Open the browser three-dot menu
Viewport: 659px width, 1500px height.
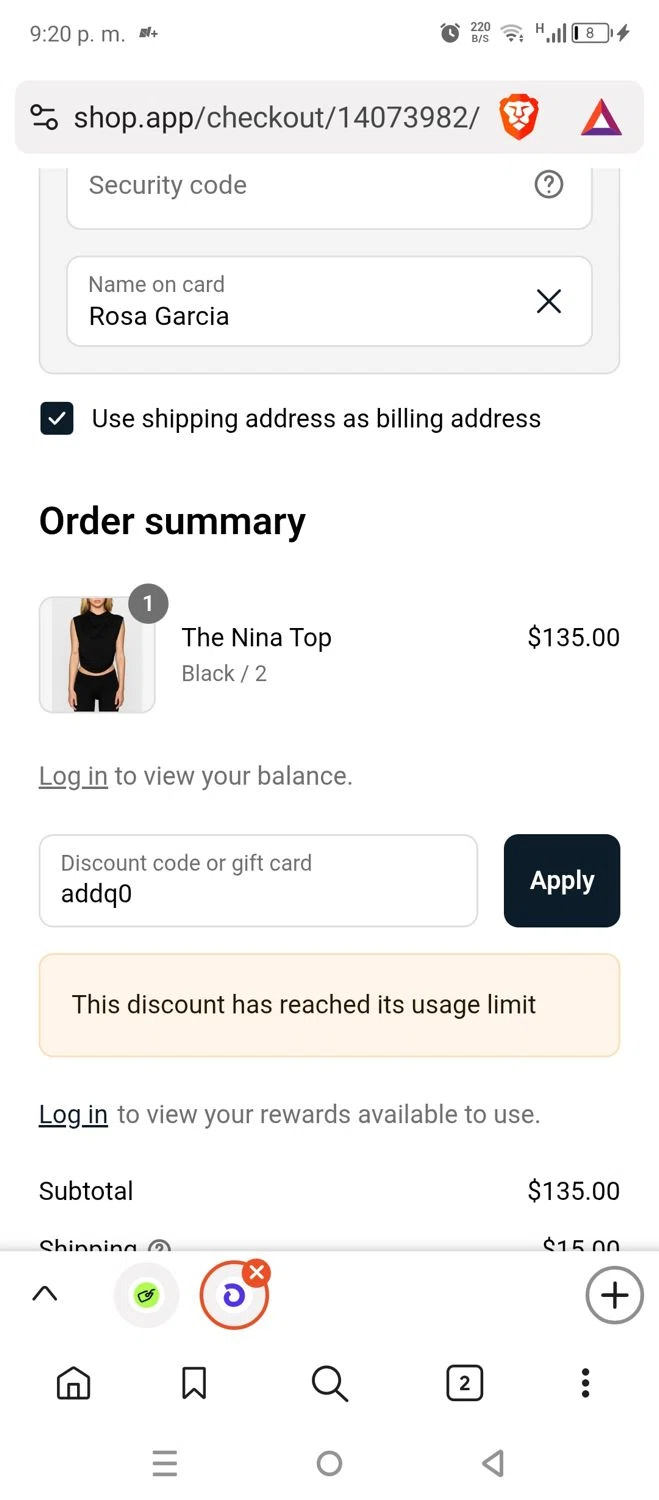[x=585, y=1384]
